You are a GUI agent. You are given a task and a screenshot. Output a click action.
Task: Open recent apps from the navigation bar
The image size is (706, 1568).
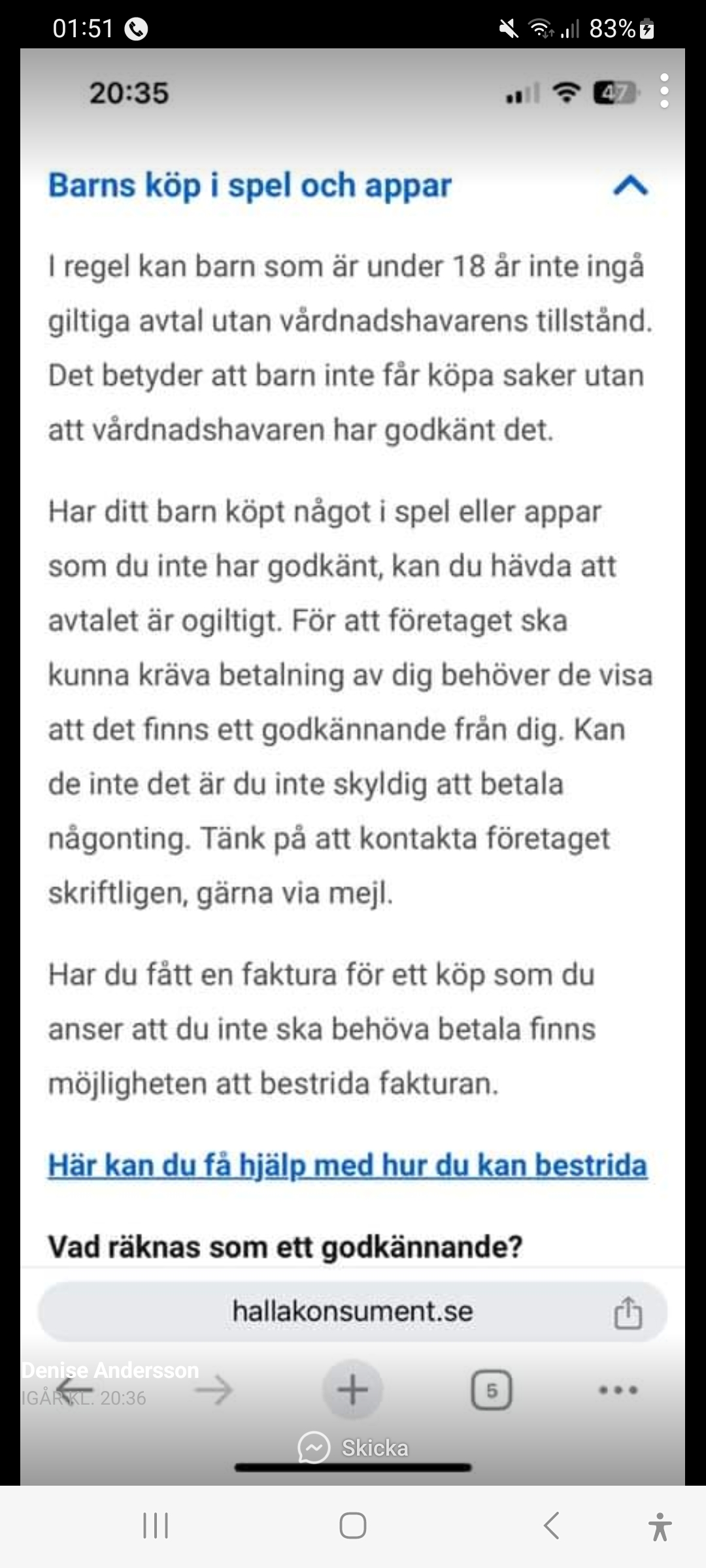pos(156,1527)
